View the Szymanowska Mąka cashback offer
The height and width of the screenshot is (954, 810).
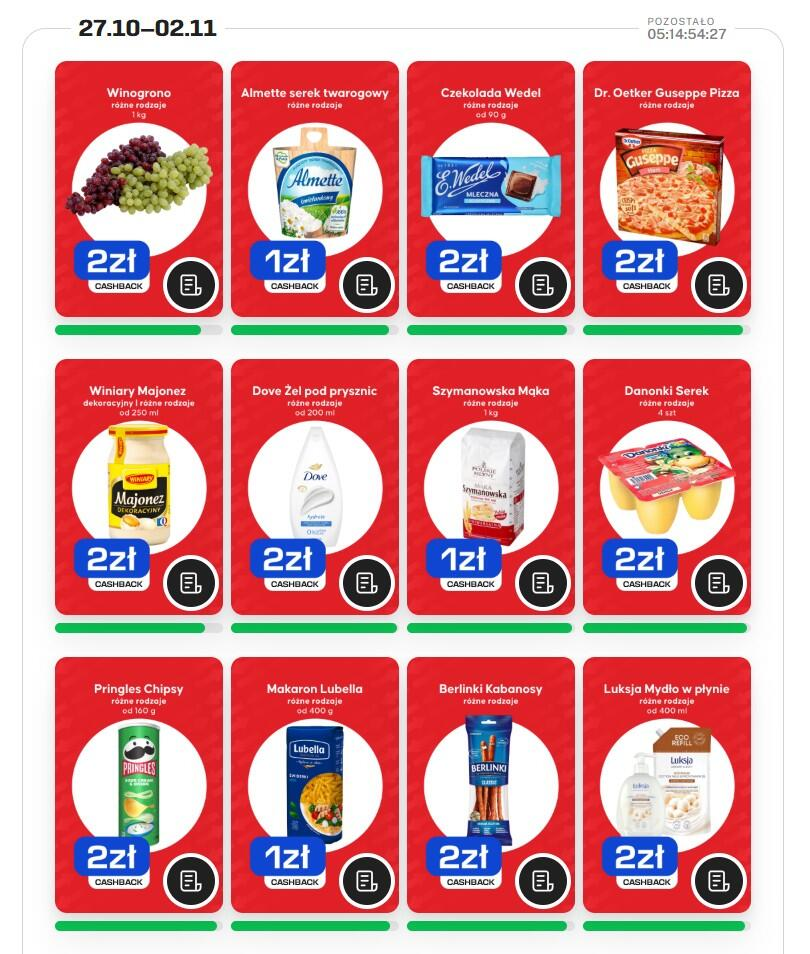(x=490, y=478)
